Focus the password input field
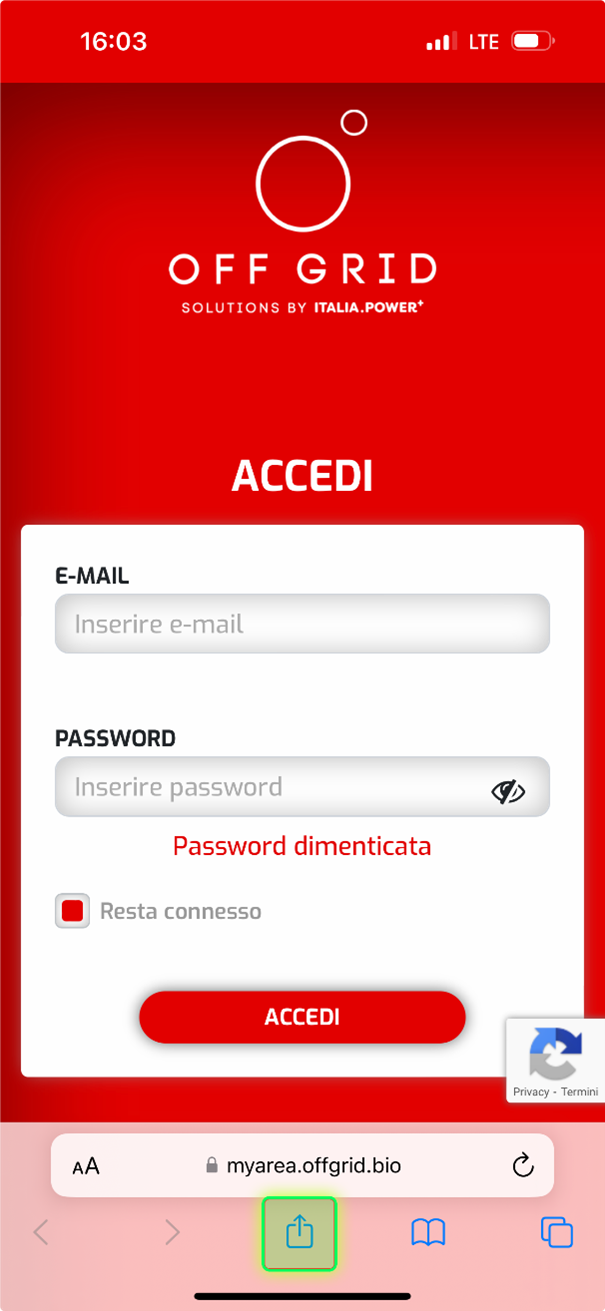 [270, 787]
